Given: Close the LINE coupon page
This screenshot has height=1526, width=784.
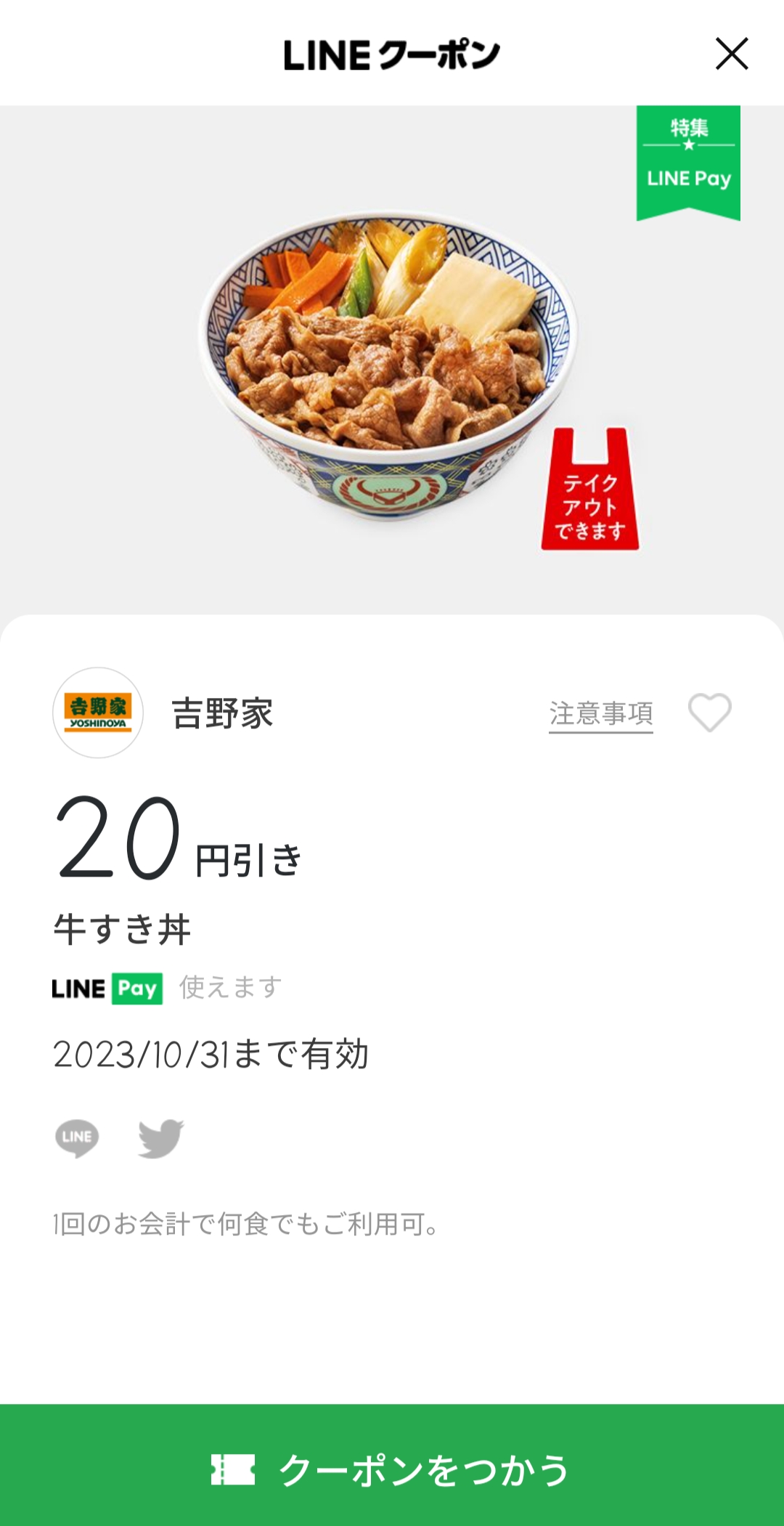Looking at the screenshot, I should (731, 54).
